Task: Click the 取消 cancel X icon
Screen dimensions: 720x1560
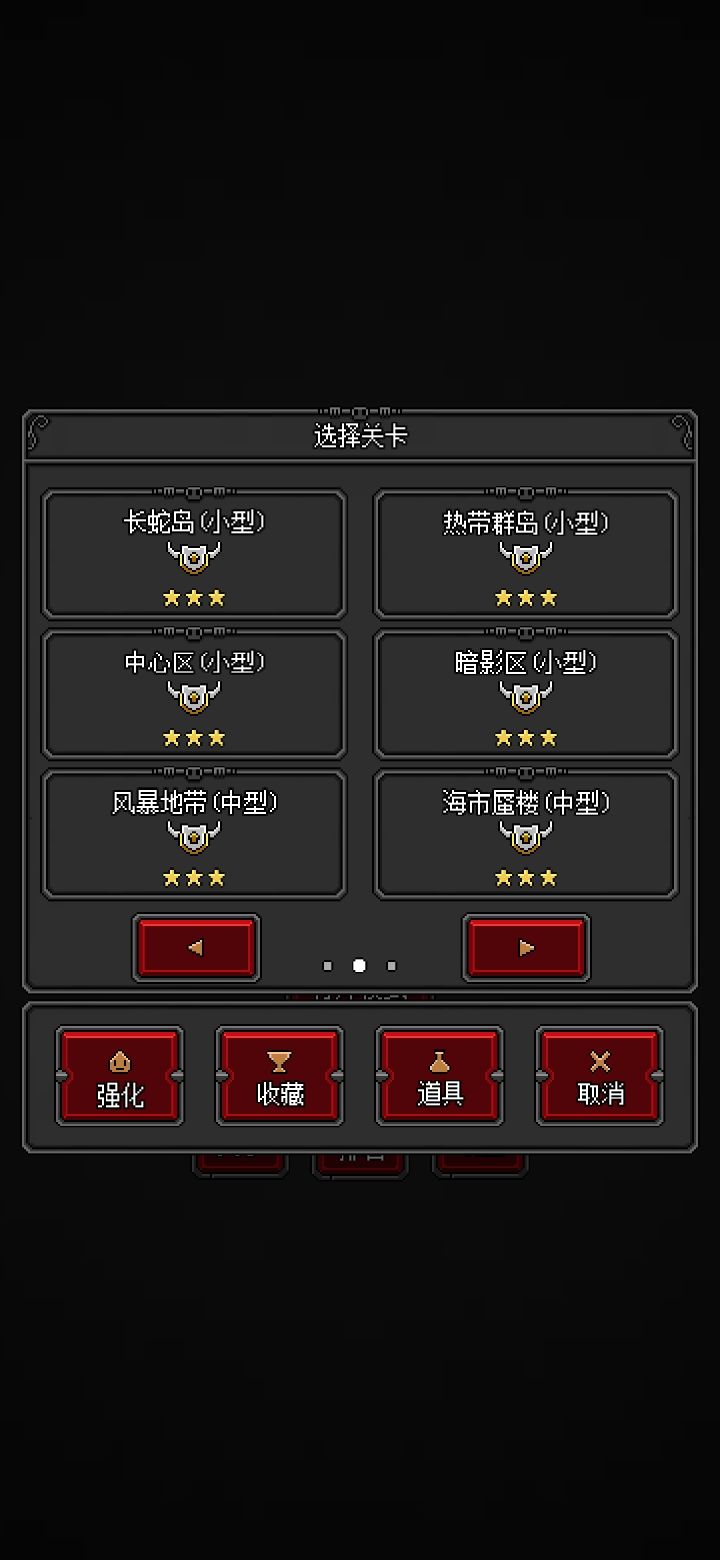Action: point(599,1060)
